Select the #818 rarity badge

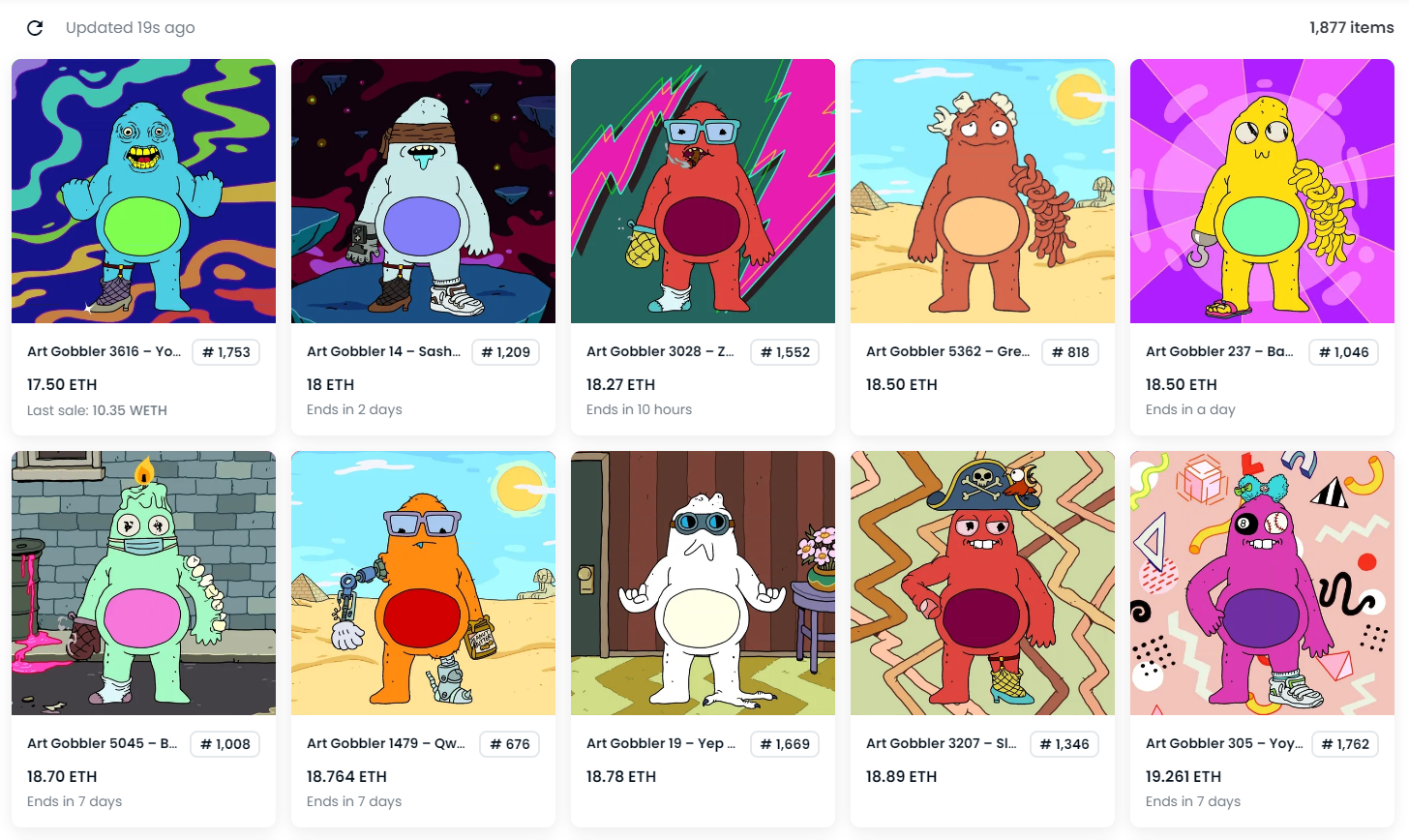click(x=1070, y=352)
